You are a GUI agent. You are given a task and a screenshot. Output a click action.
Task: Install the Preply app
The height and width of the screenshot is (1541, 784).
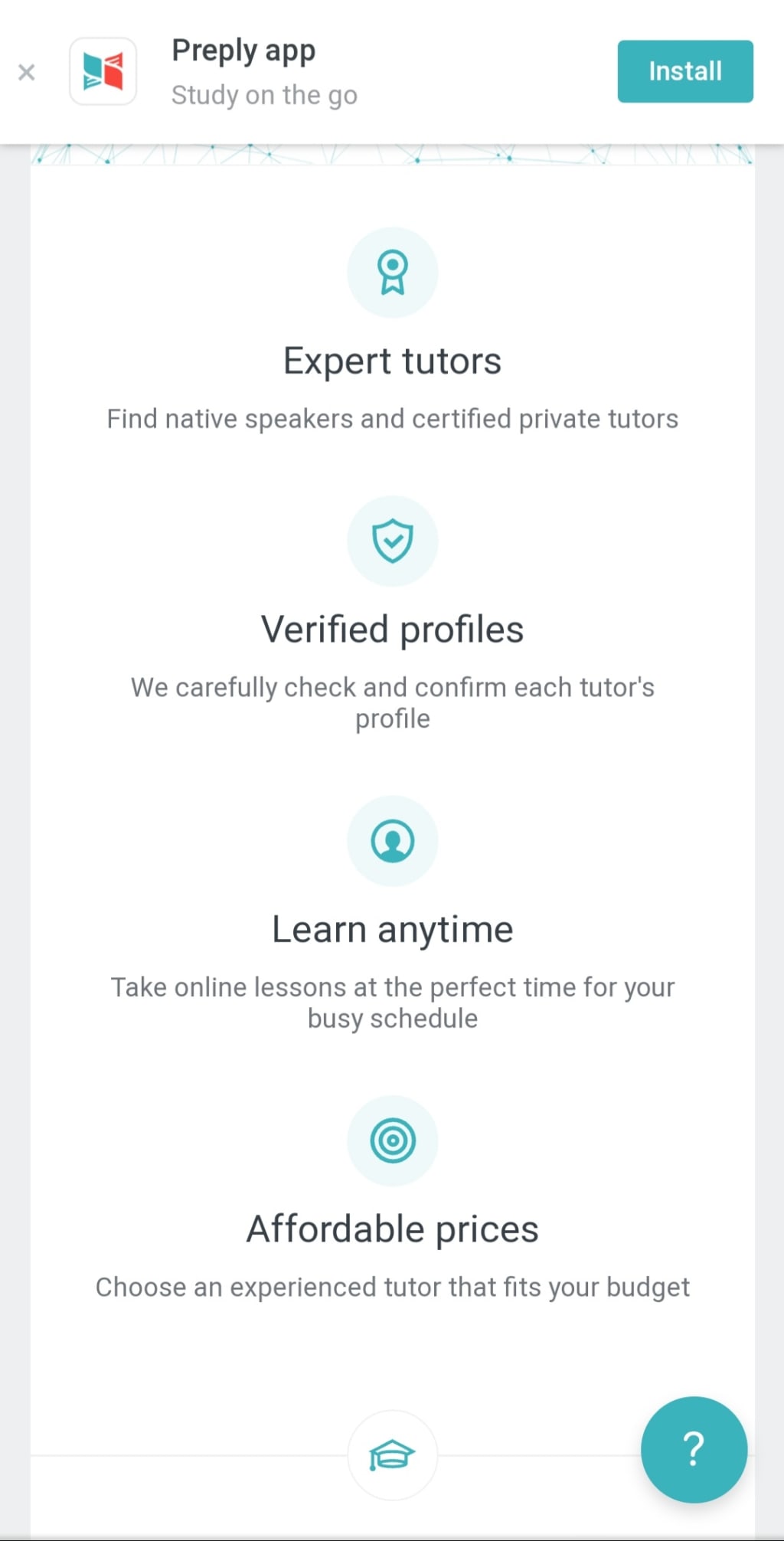[684, 71]
